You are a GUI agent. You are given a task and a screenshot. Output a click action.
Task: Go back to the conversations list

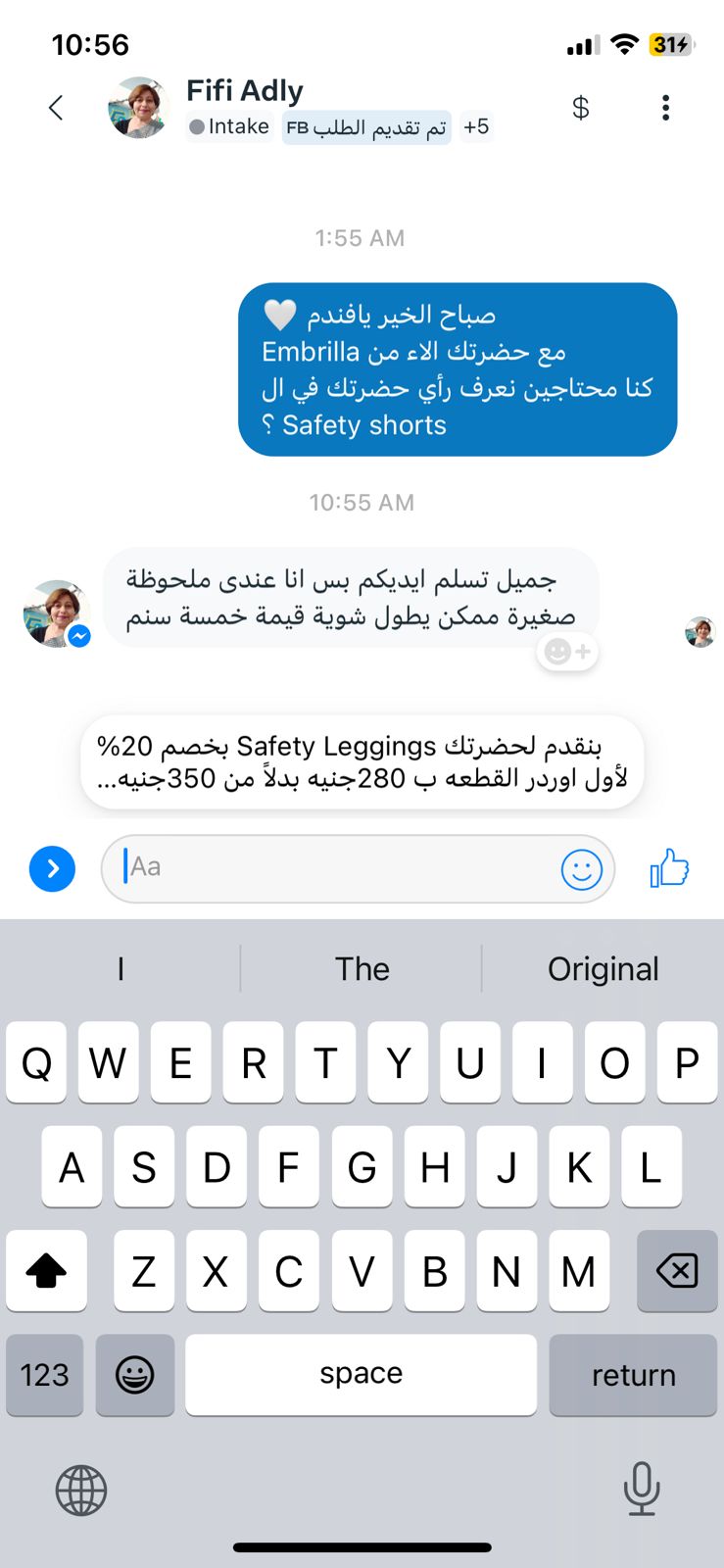click(x=56, y=108)
